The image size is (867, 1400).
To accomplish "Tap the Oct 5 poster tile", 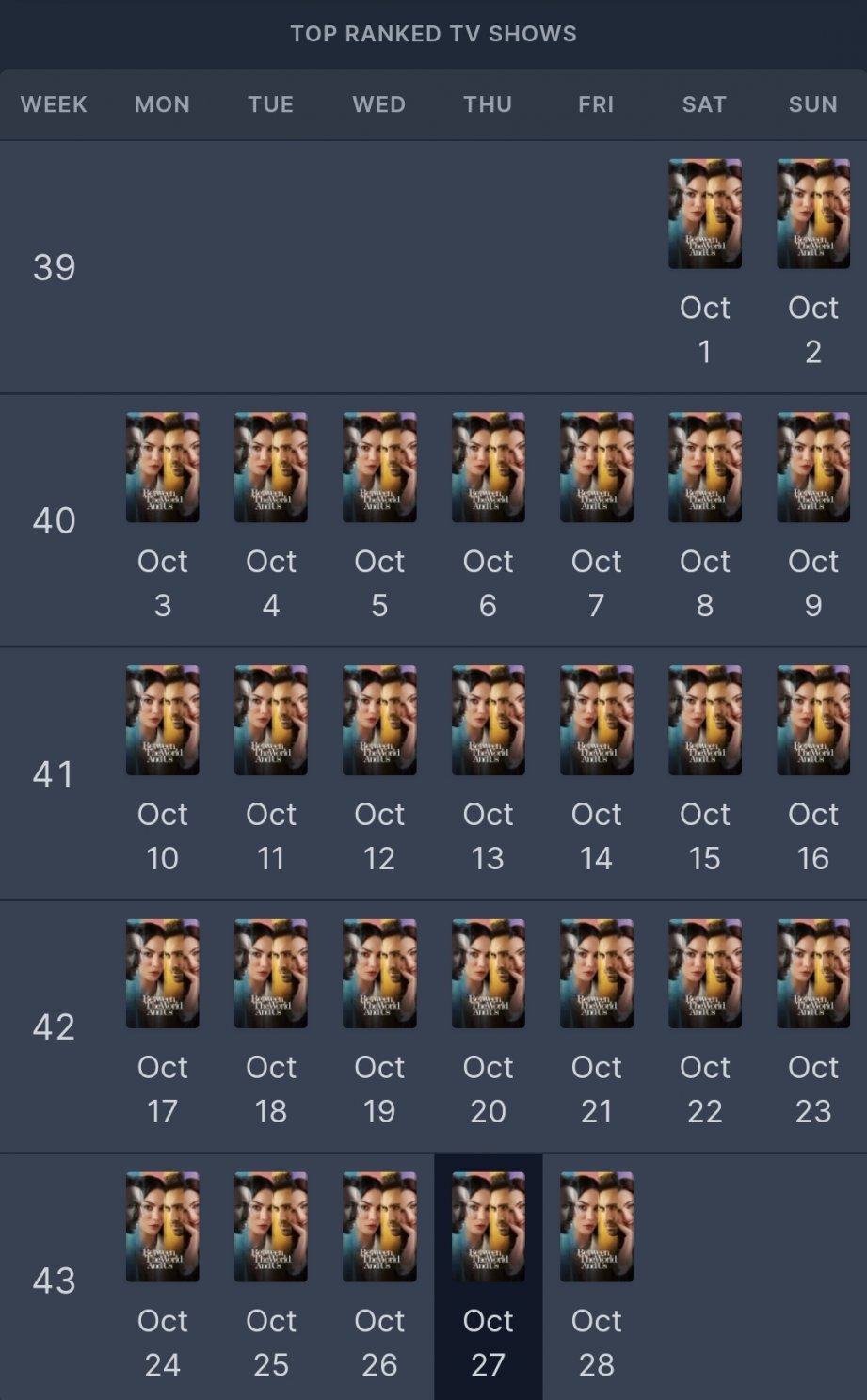I will [x=378, y=467].
